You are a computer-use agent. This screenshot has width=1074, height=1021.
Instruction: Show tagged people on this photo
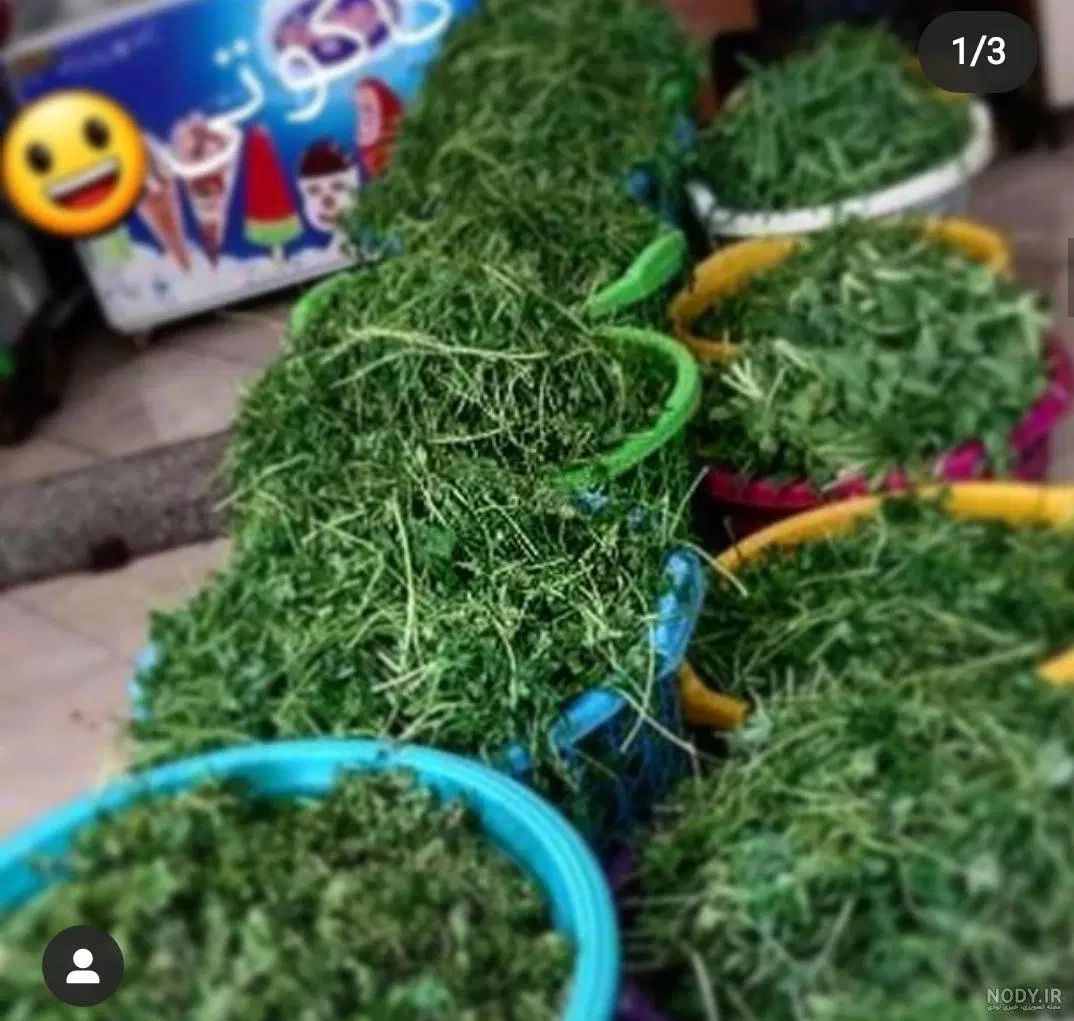[x=83, y=965]
